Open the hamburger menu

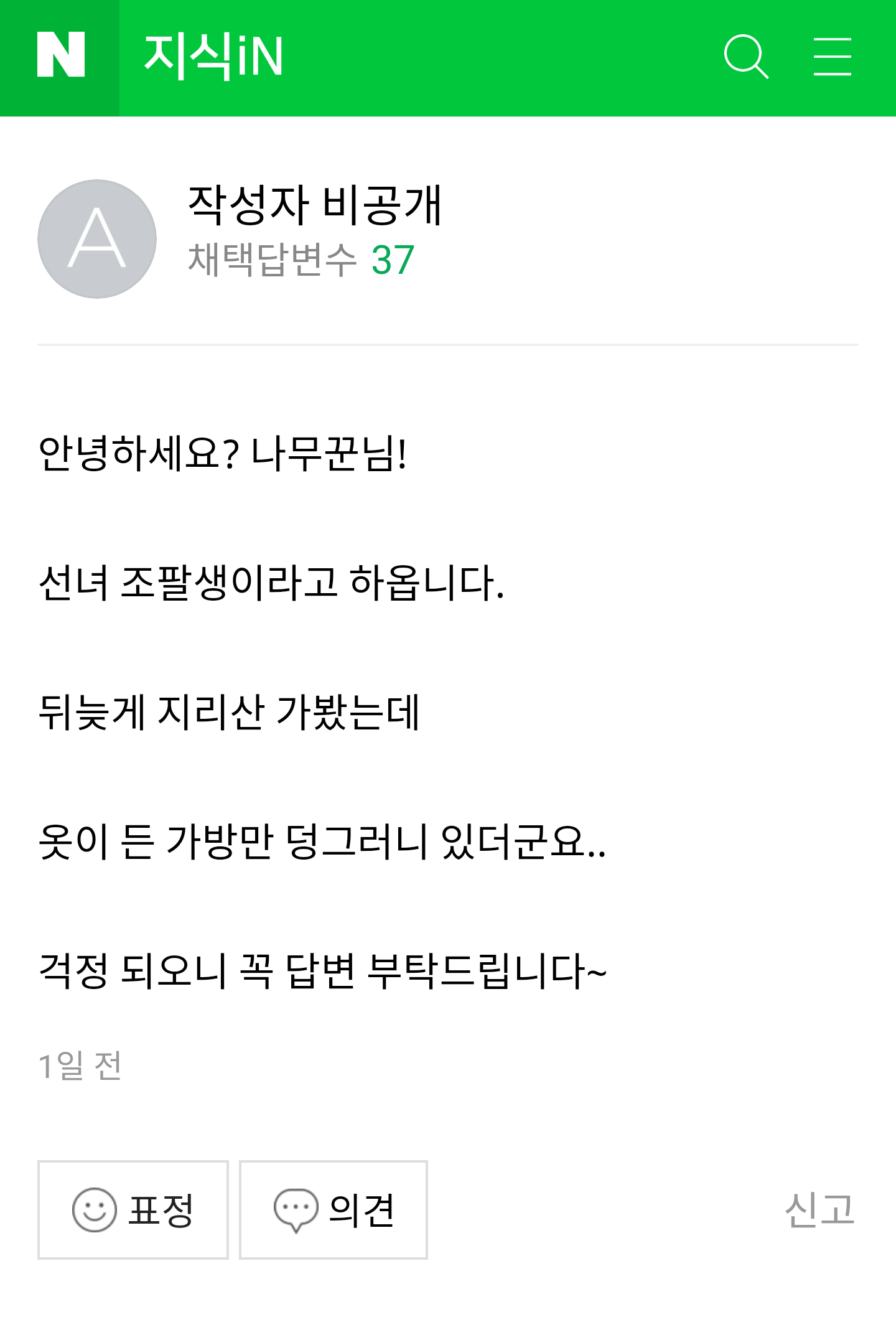pos(832,57)
